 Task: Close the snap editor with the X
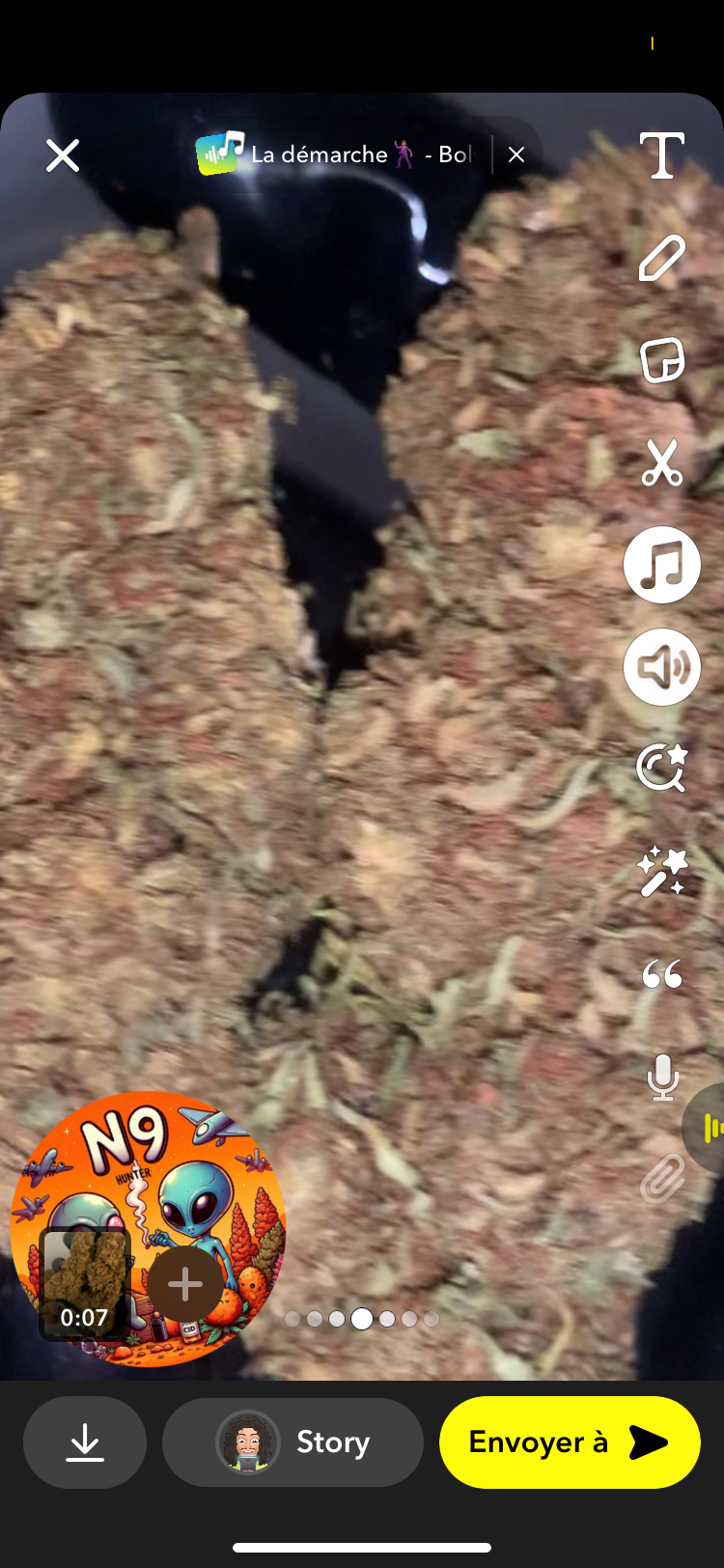point(63,155)
